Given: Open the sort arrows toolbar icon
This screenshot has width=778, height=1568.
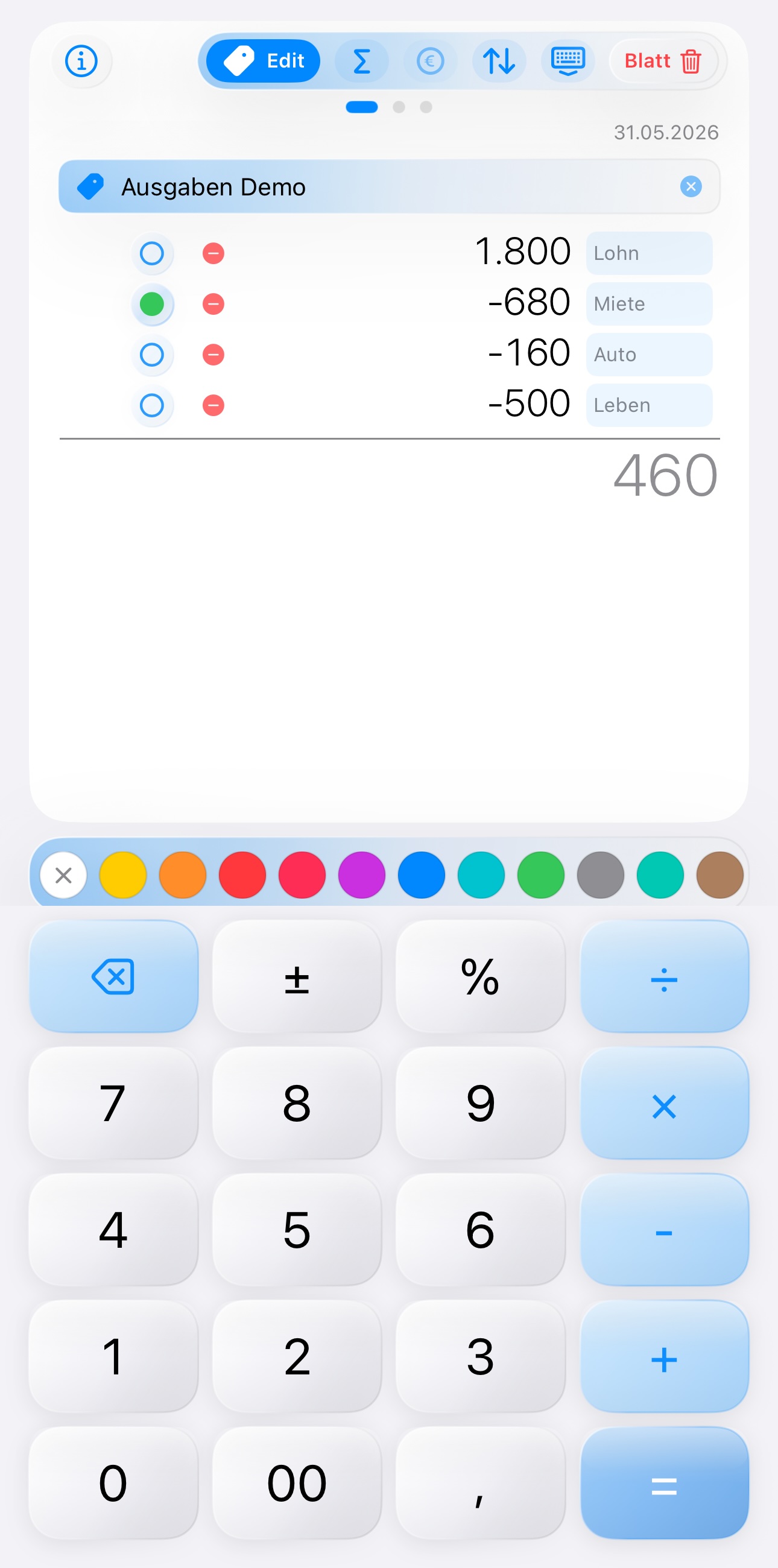Looking at the screenshot, I should coord(499,61).
